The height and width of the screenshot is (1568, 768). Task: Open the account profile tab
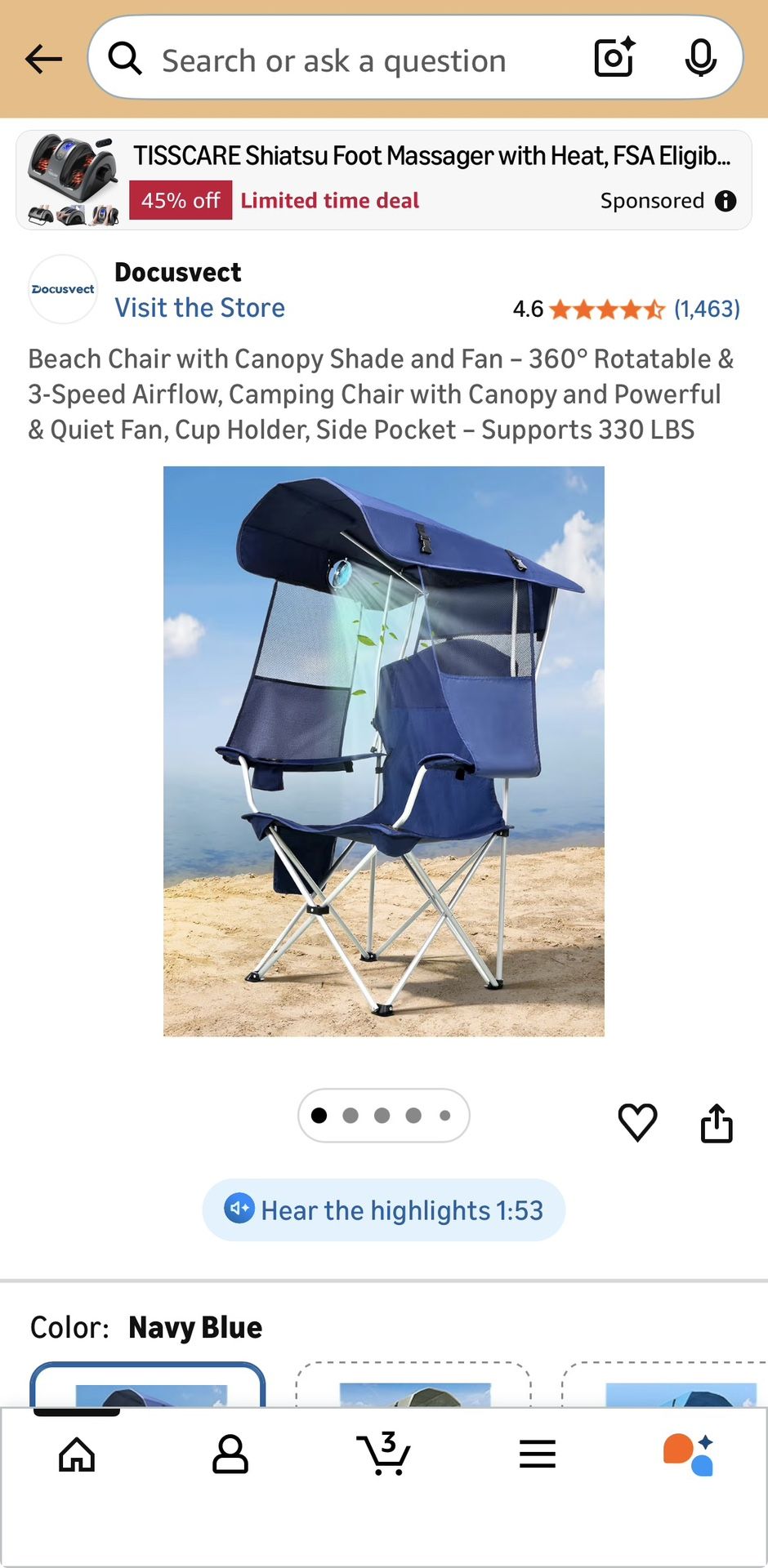pyautogui.click(x=230, y=1454)
